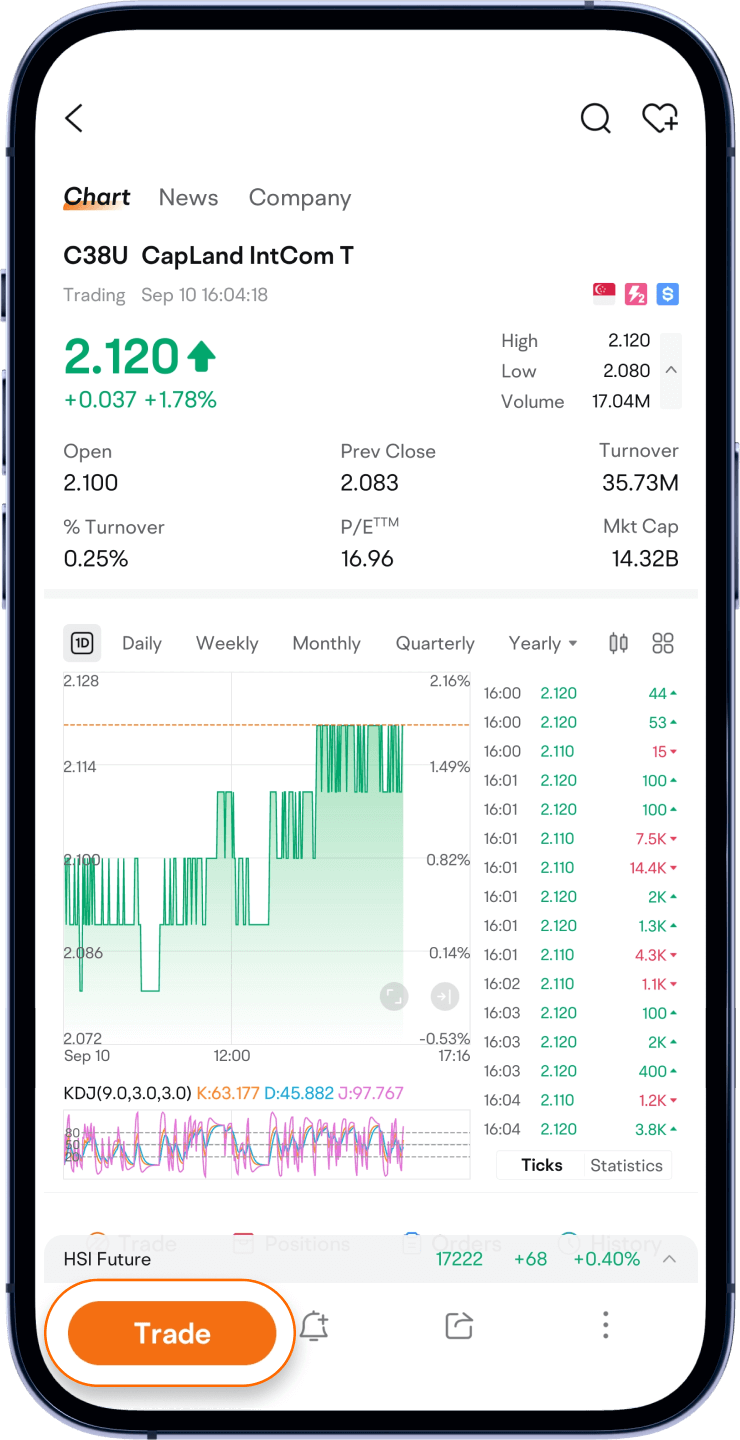Show the Monthly chart

(x=326, y=644)
